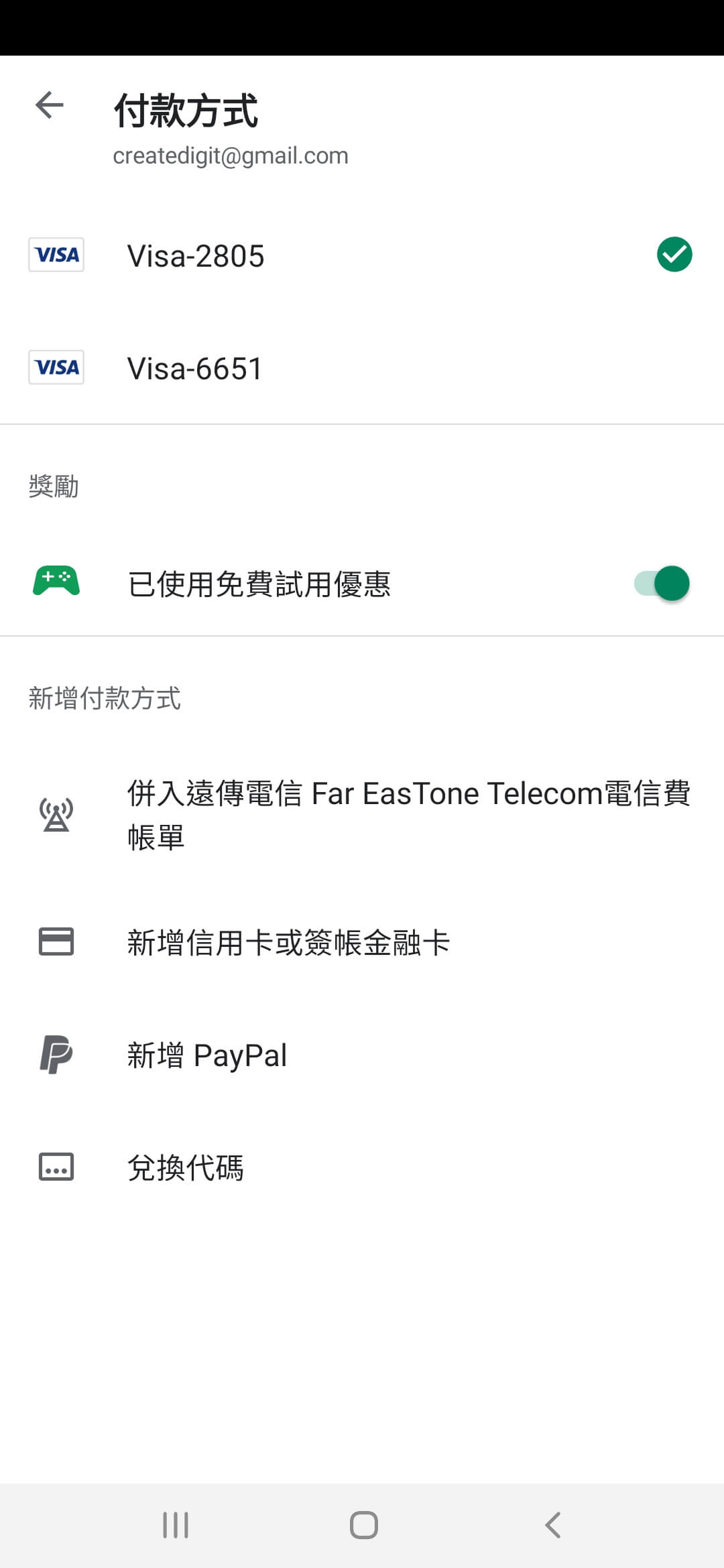Open 兌換代碼 to redeem a code

[x=186, y=1168]
